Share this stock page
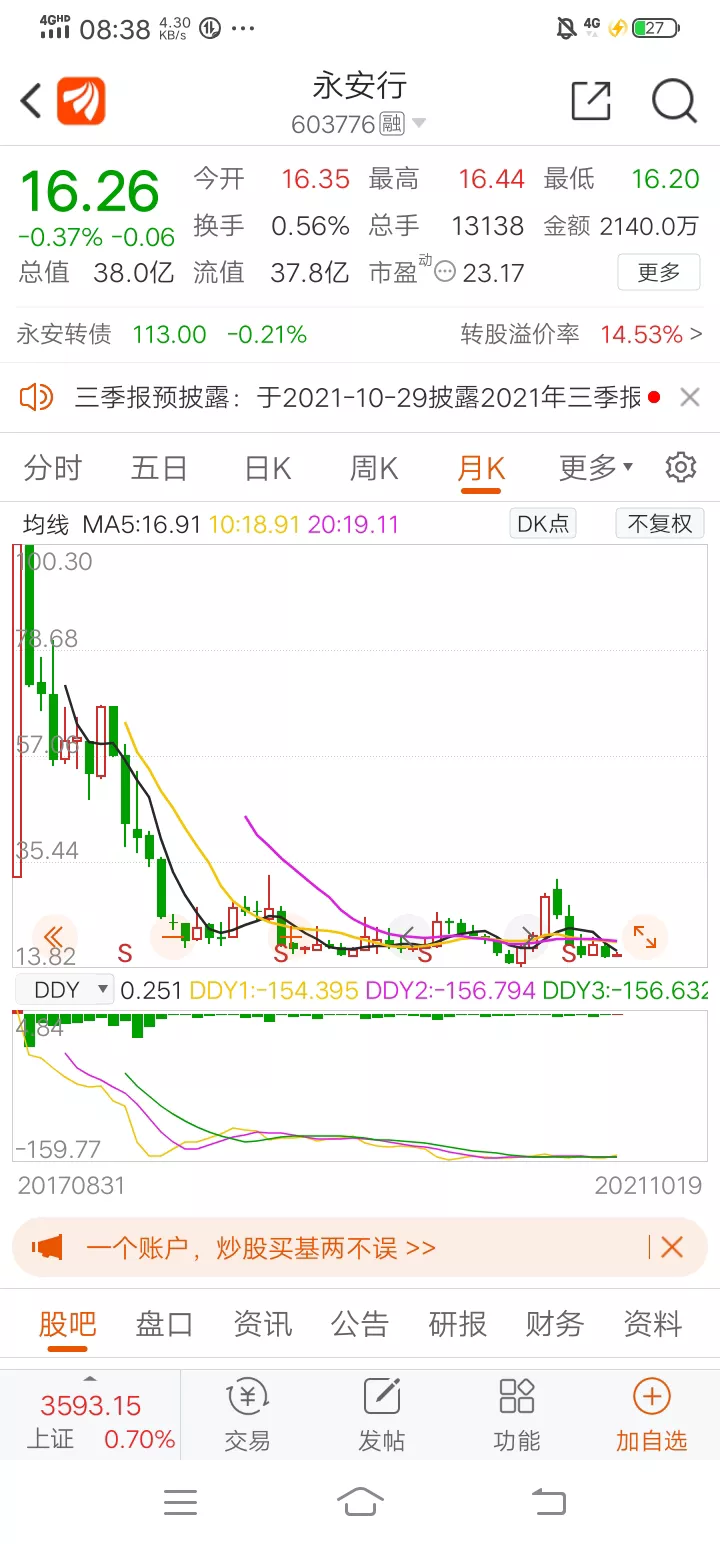720x1544 pixels. coord(590,101)
